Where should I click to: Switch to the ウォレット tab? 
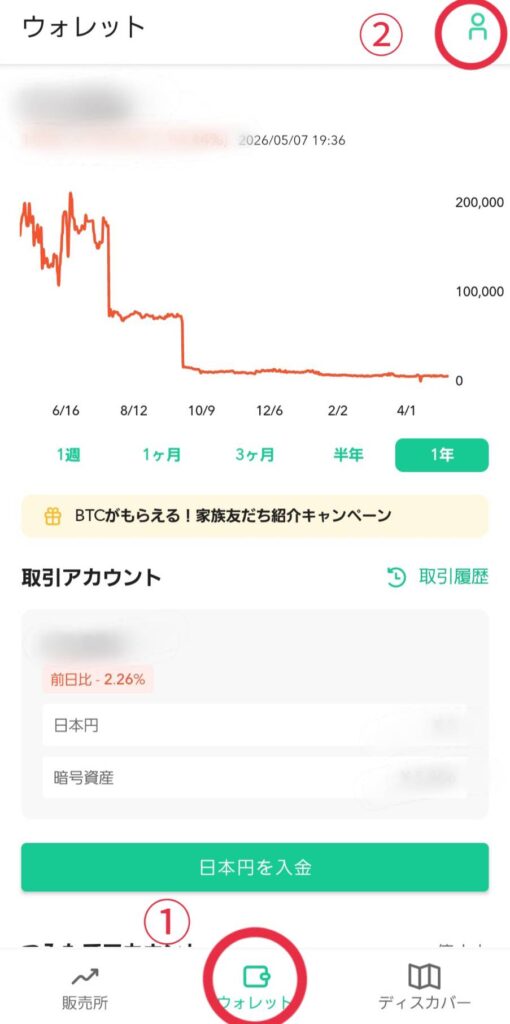click(x=255, y=987)
